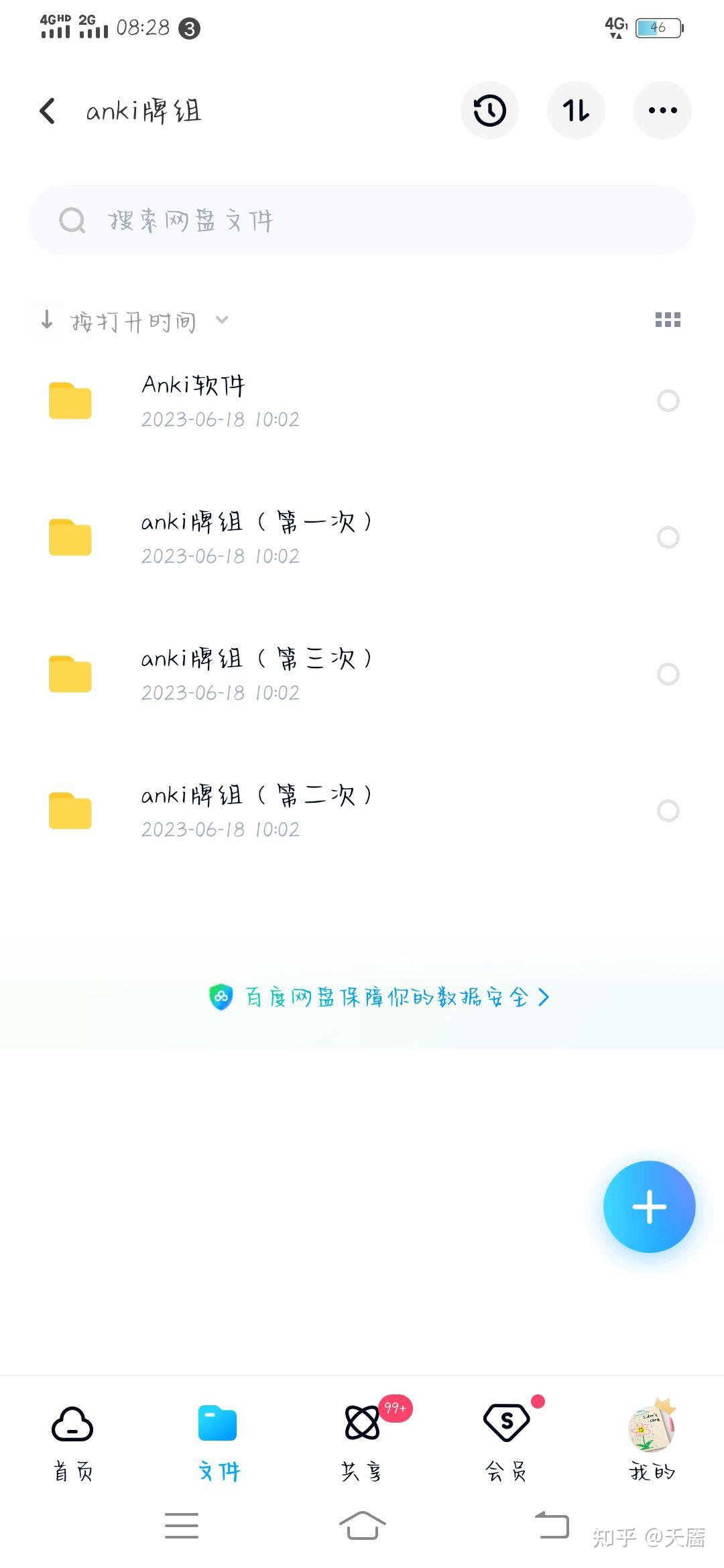Tap the search magnifier icon
Image resolution: width=724 pixels, height=1568 pixels.
tap(72, 220)
